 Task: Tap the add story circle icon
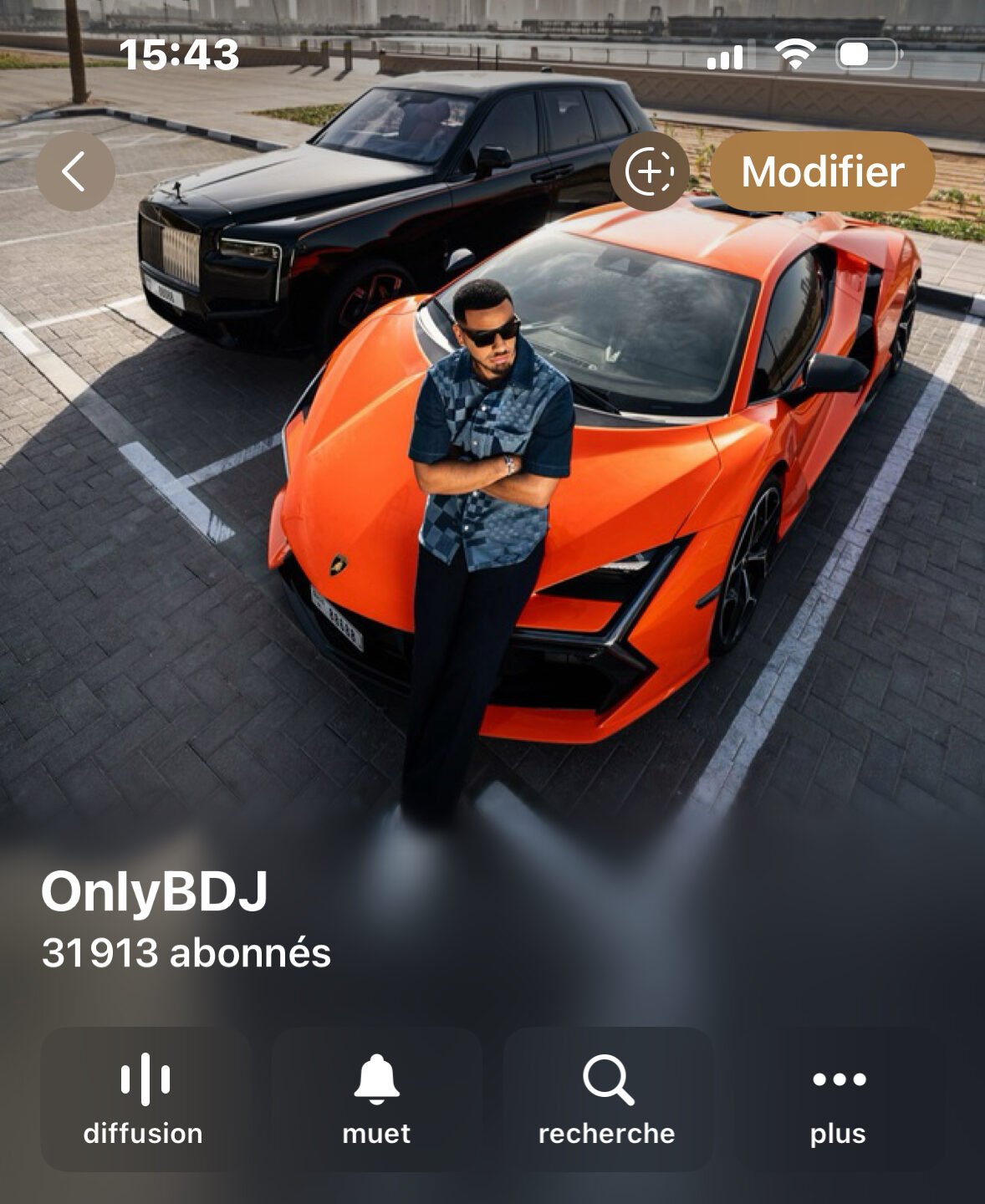(x=650, y=171)
